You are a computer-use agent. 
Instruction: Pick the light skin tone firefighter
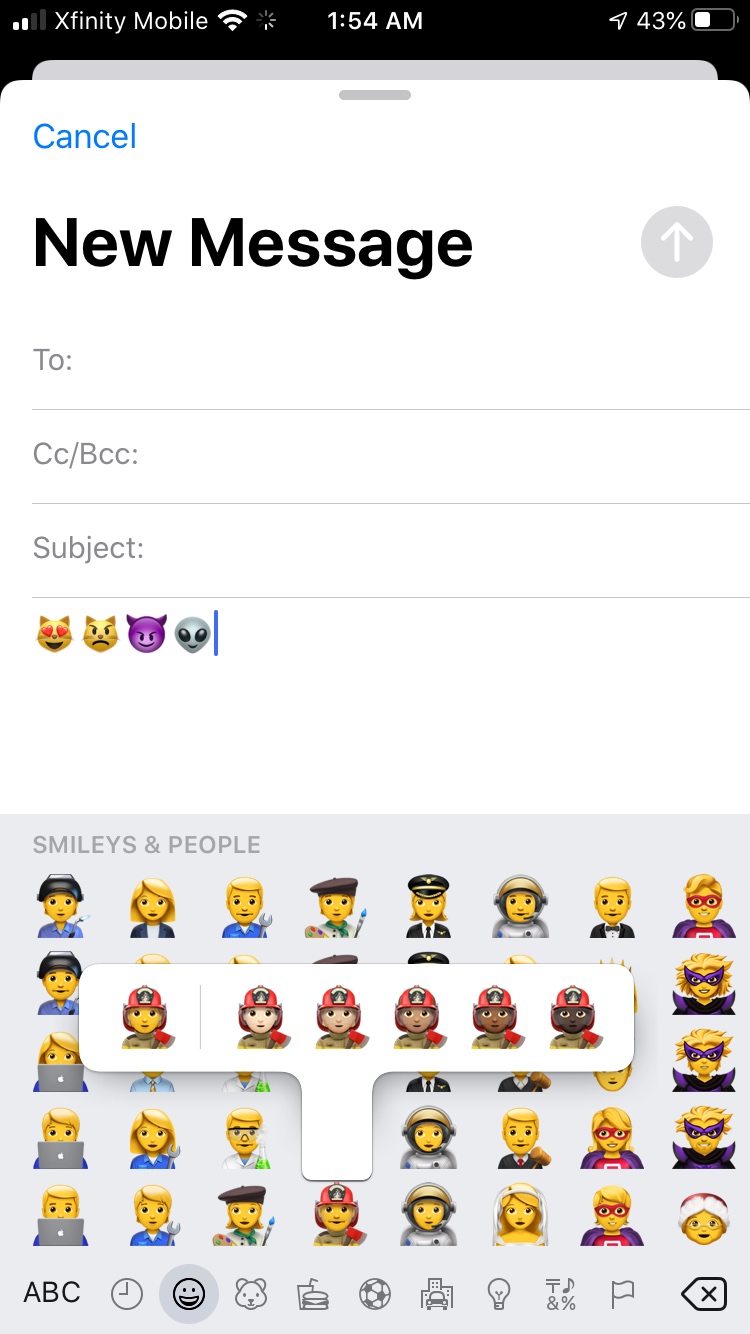263,1017
